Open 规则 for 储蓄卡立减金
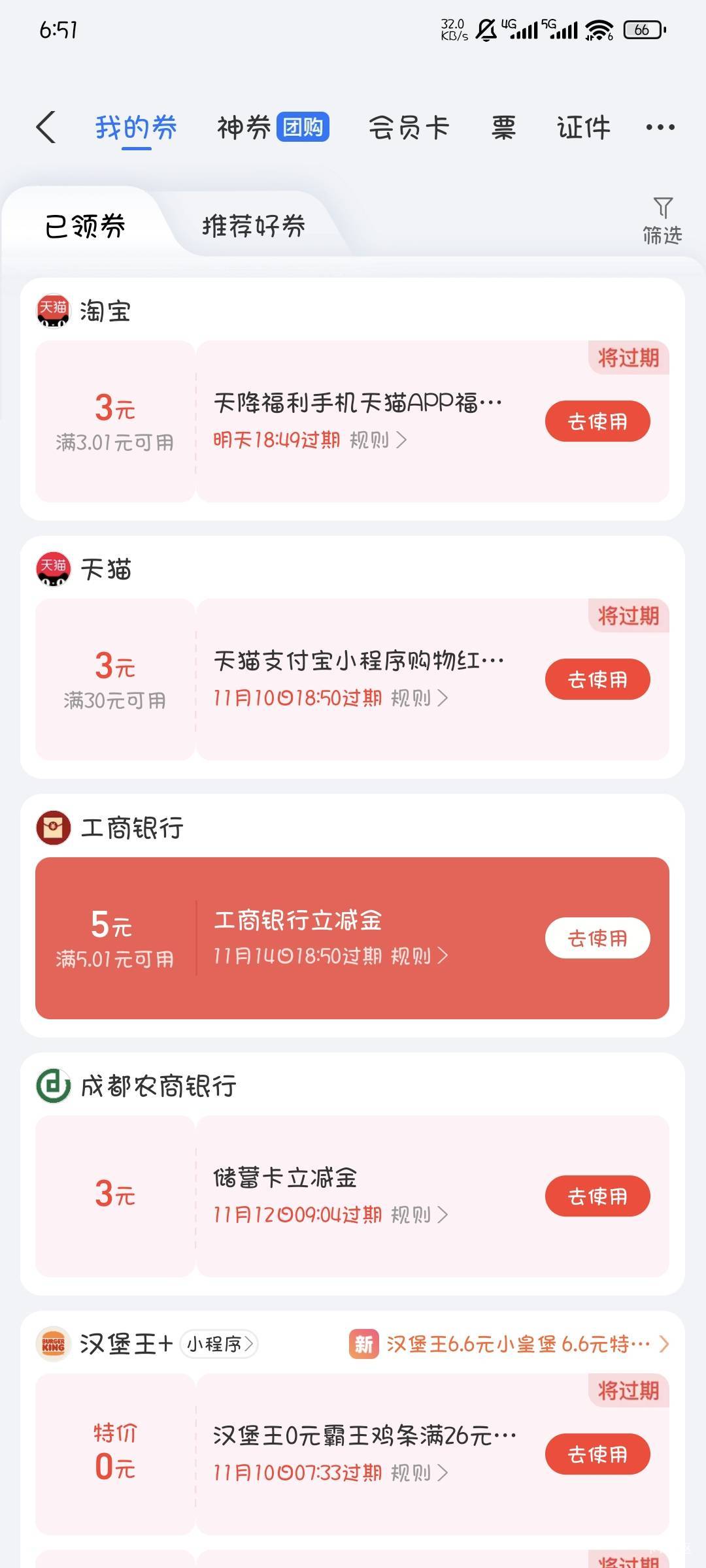Viewport: 706px width, 1568px height. (x=420, y=1215)
